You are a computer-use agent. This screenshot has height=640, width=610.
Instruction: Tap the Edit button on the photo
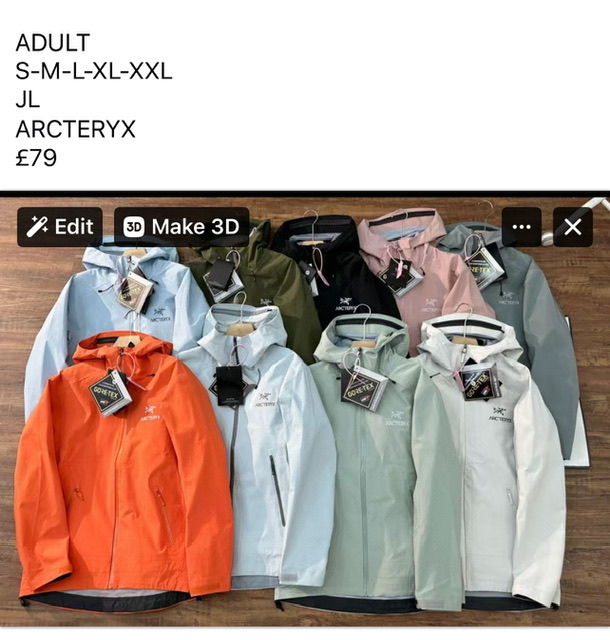(59, 227)
